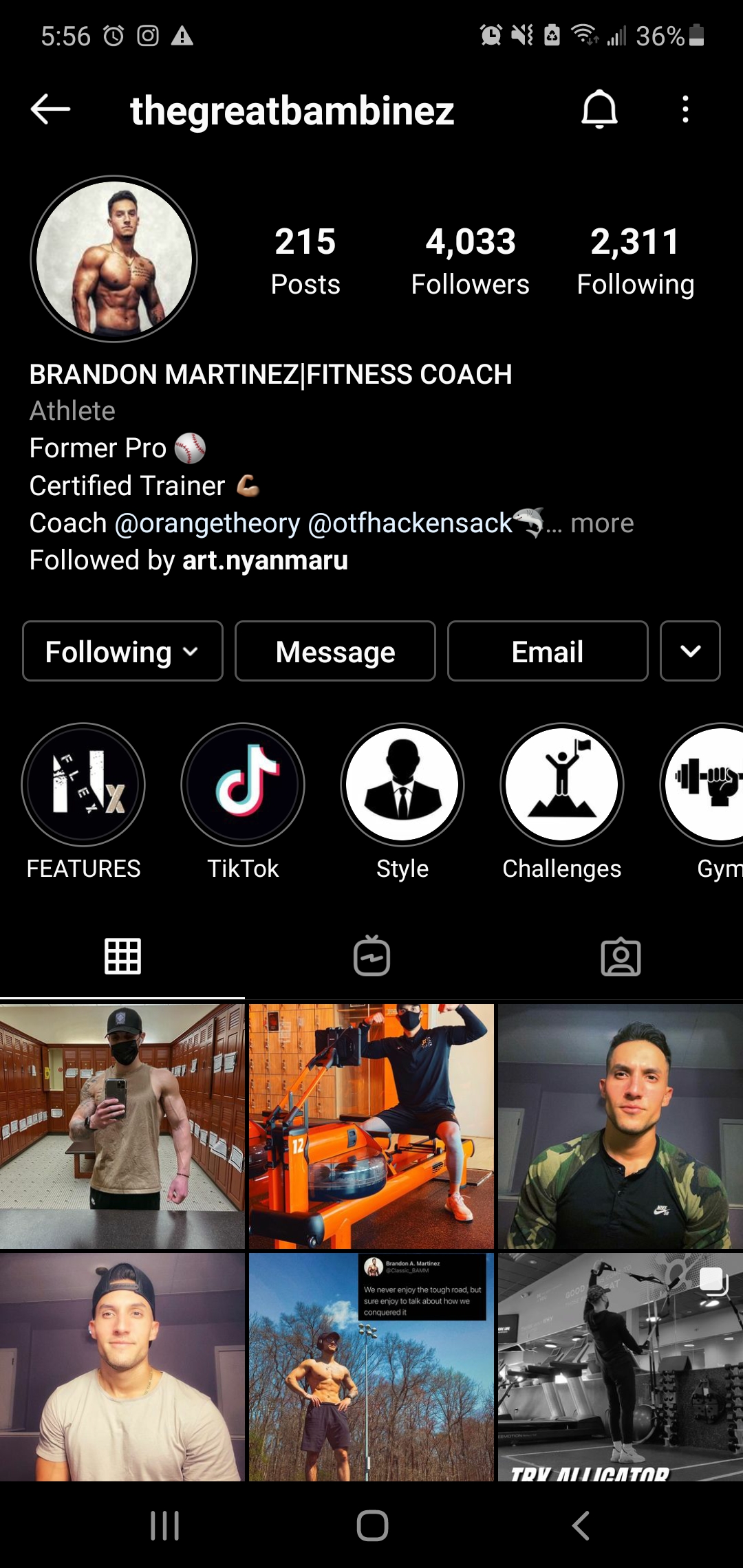Open the Followers list
Image resolution: width=743 pixels, height=1568 pixels.
pos(470,260)
